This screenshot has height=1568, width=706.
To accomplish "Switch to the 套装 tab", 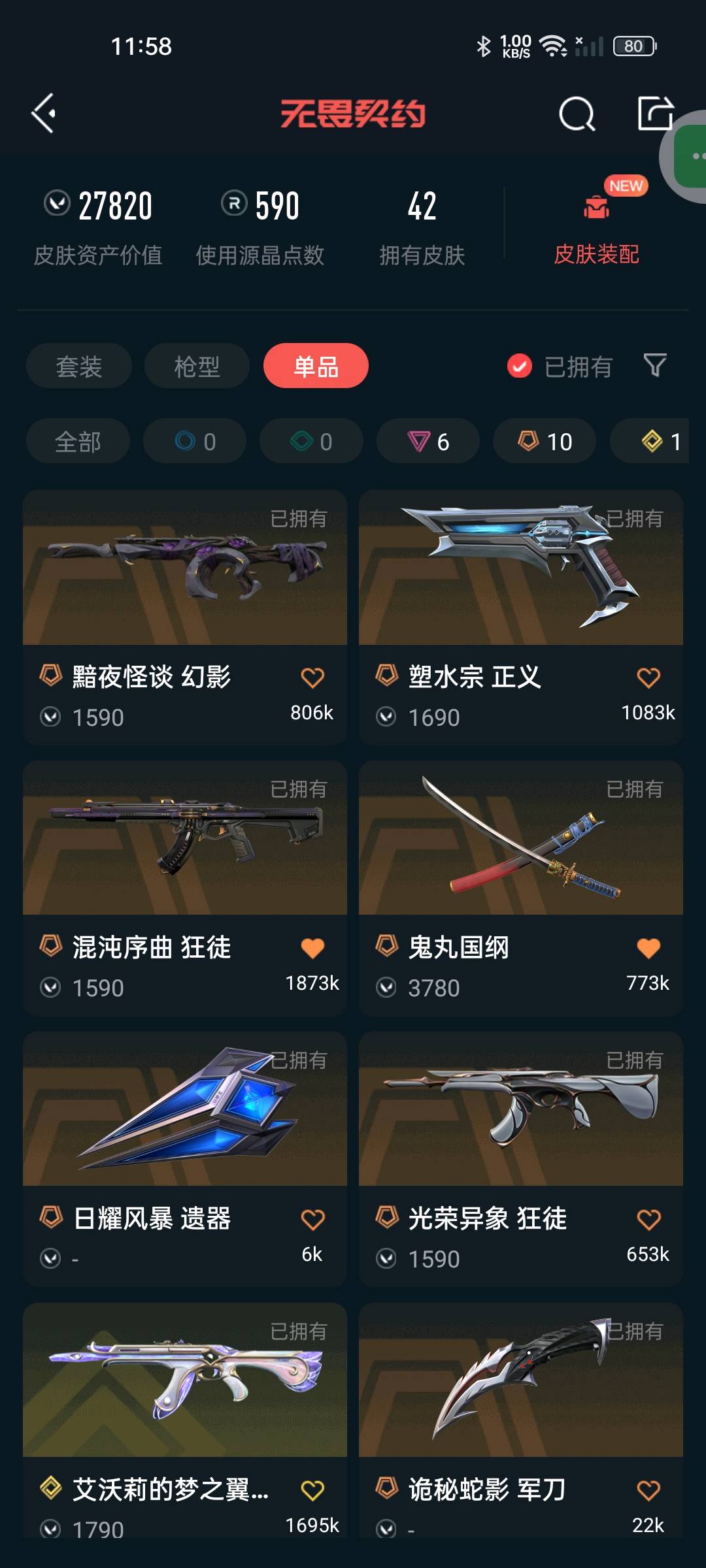I will (x=79, y=367).
